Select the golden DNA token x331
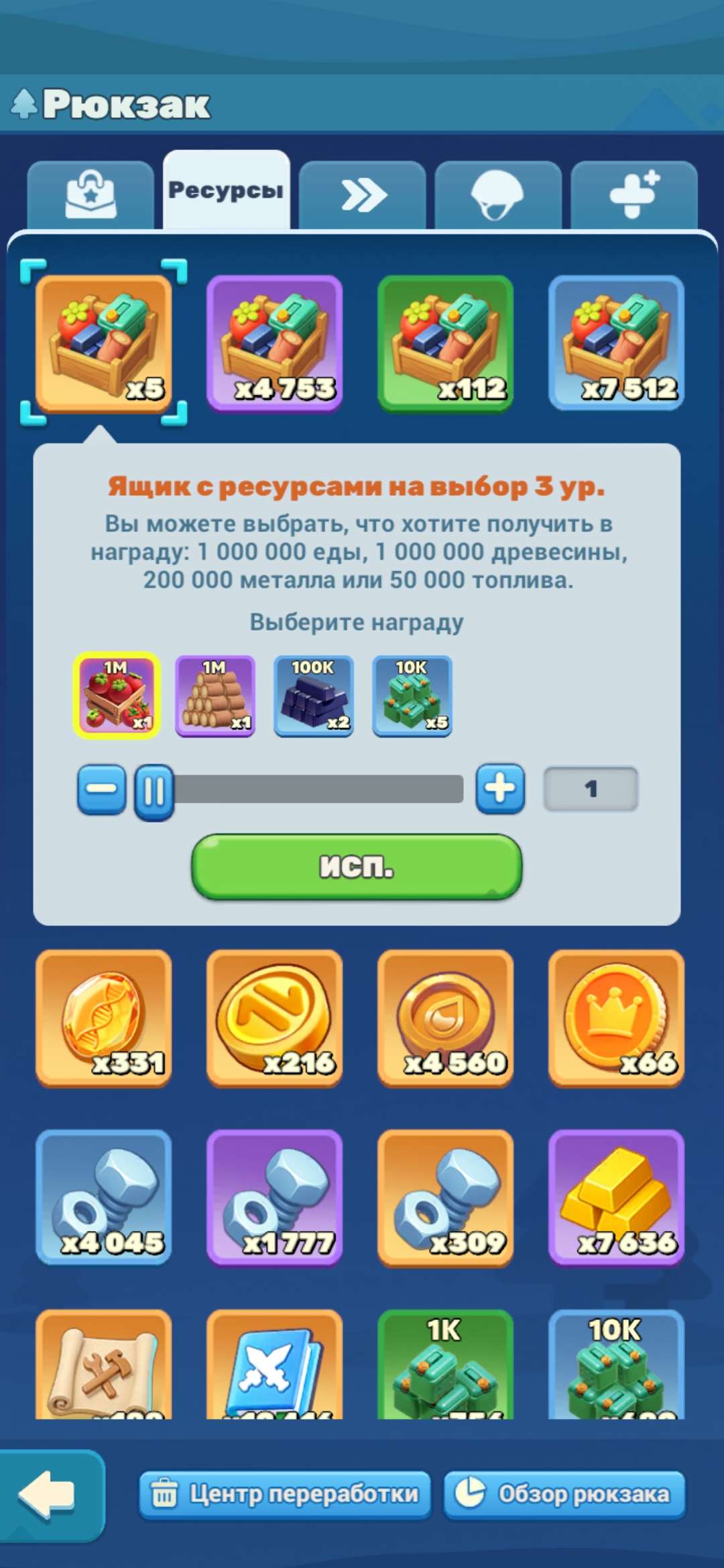 104,1019
